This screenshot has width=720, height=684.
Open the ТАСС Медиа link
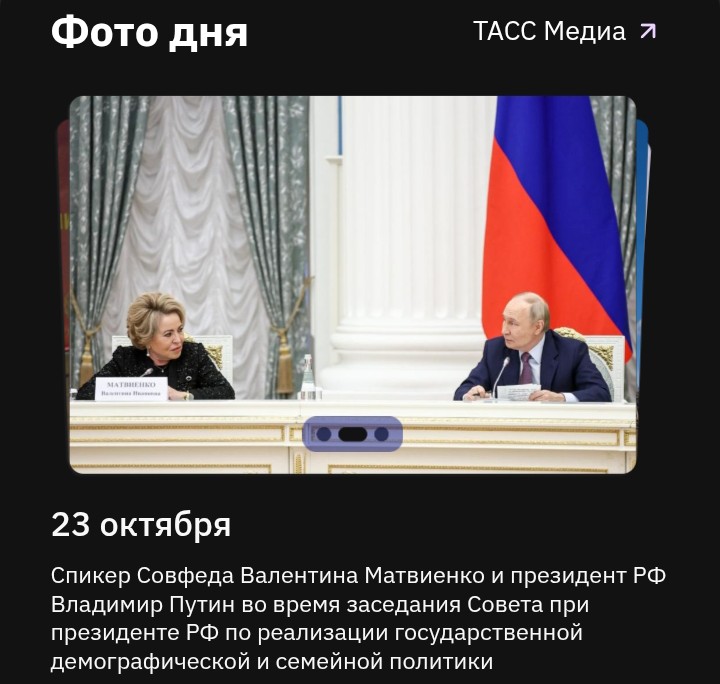coord(564,32)
